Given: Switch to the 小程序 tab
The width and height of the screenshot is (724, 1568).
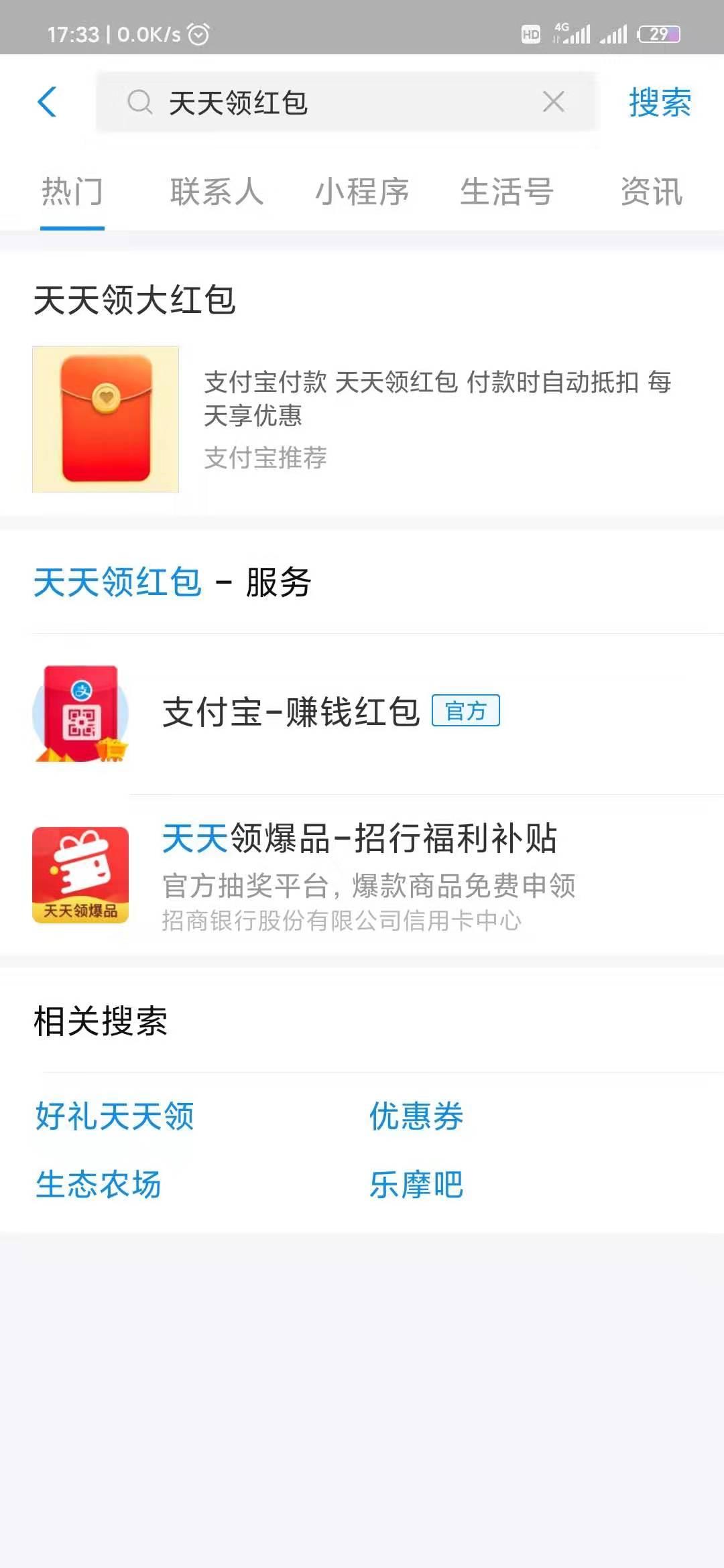Looking at the screenshot, I should click(362, 192).
